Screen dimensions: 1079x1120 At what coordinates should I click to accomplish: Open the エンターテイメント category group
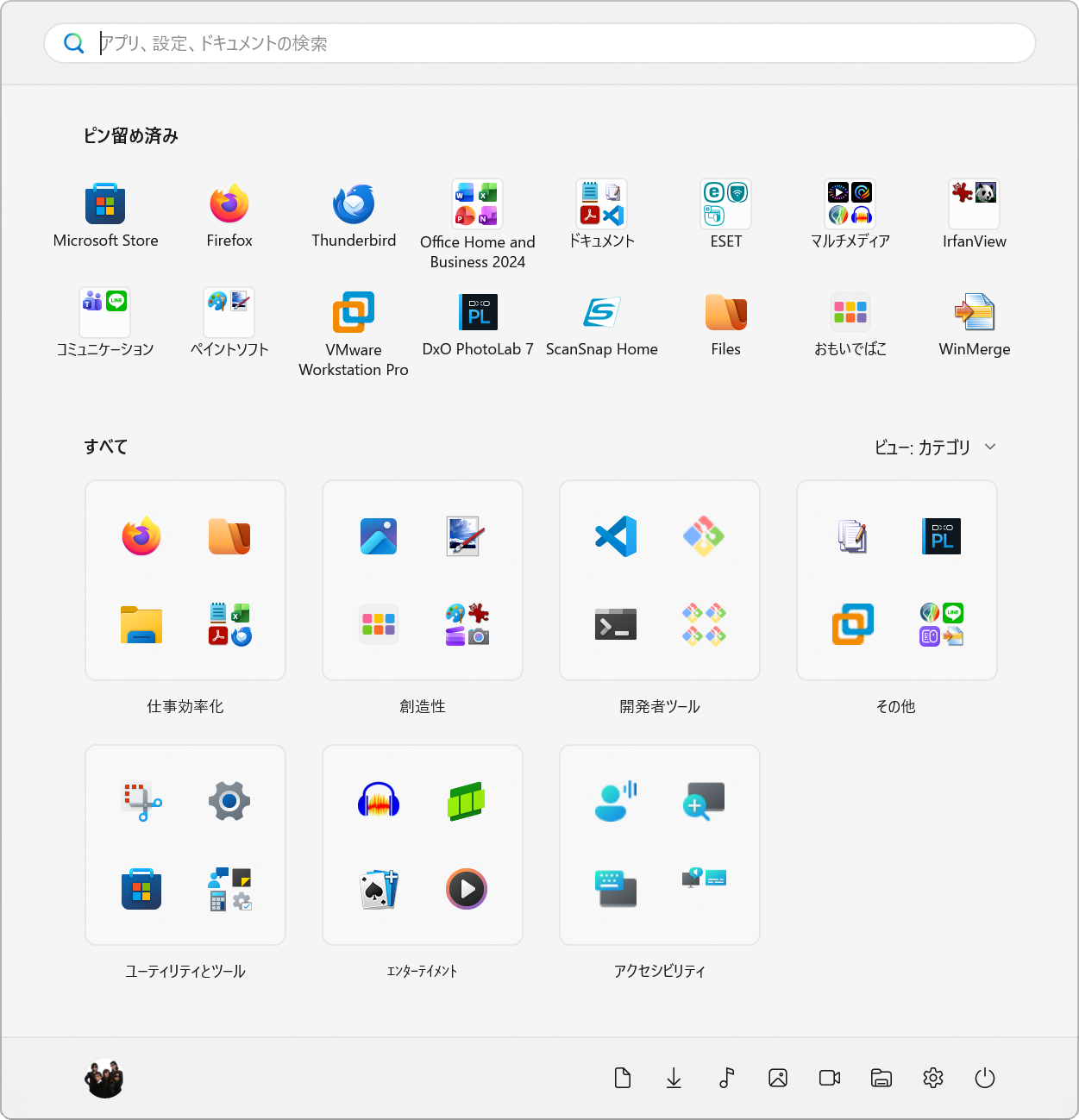[423, 845]
